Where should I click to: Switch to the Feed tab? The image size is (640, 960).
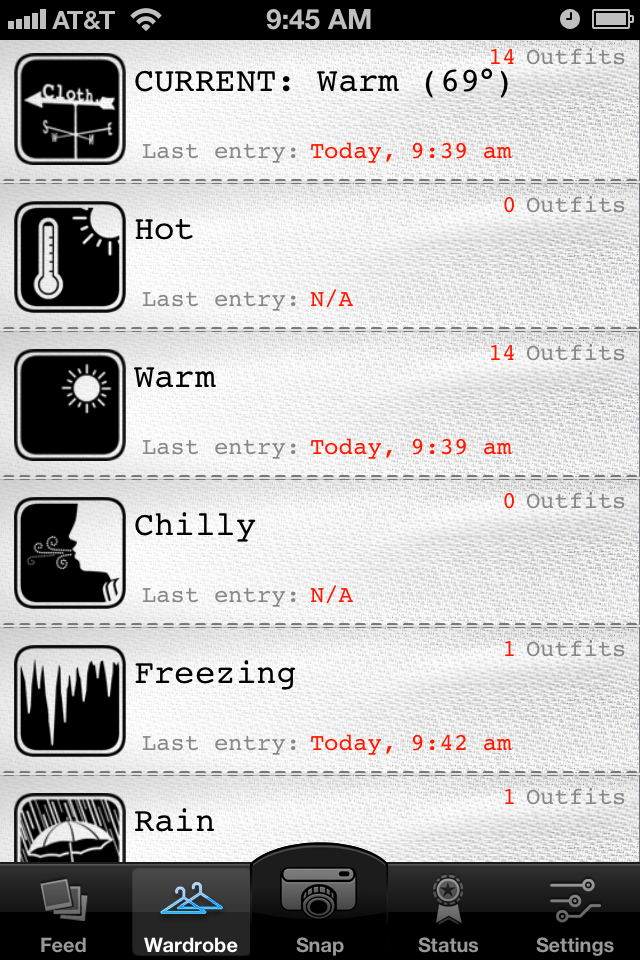[x=64, y=914]
